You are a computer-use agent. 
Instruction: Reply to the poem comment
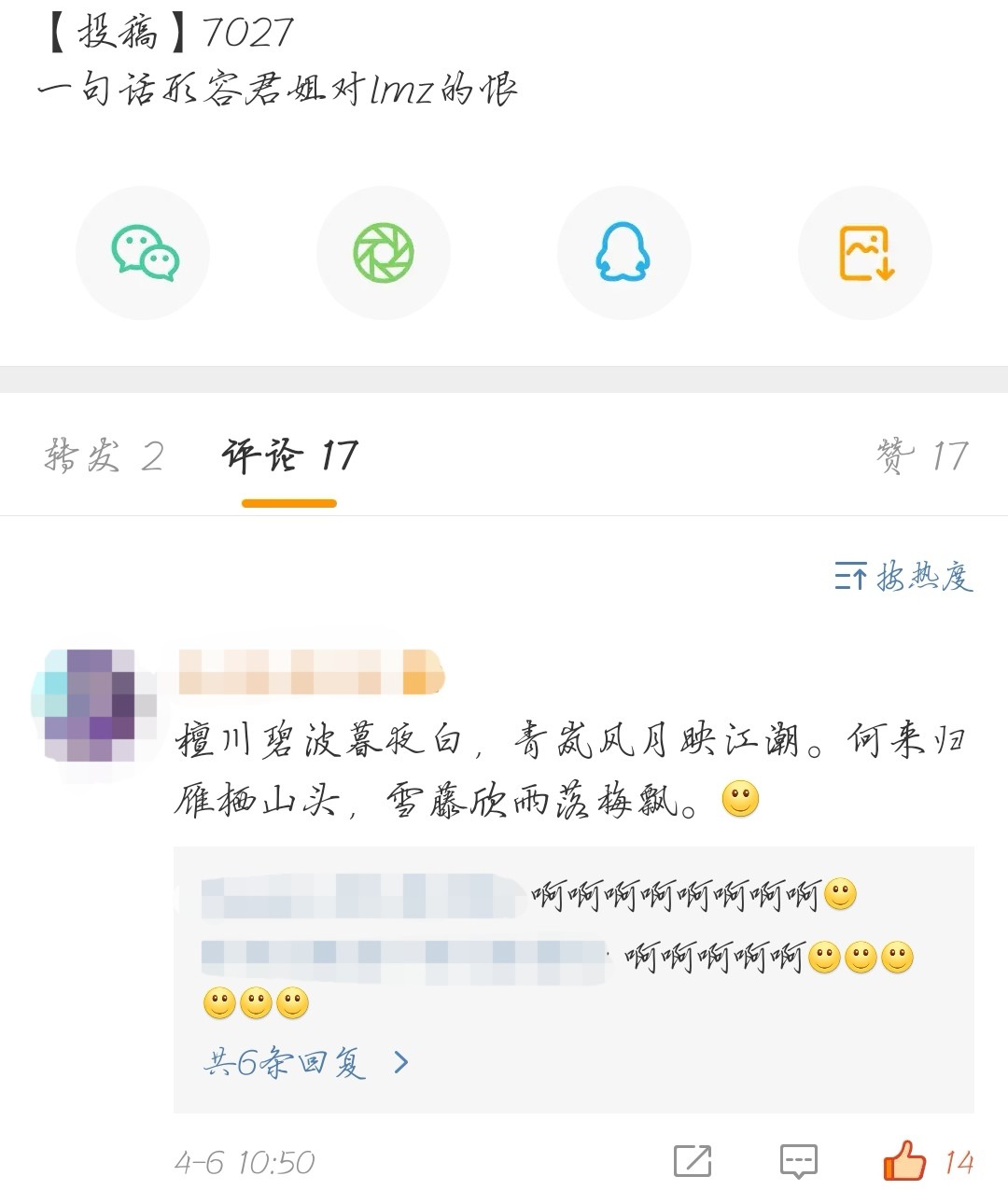(798, 1161)
